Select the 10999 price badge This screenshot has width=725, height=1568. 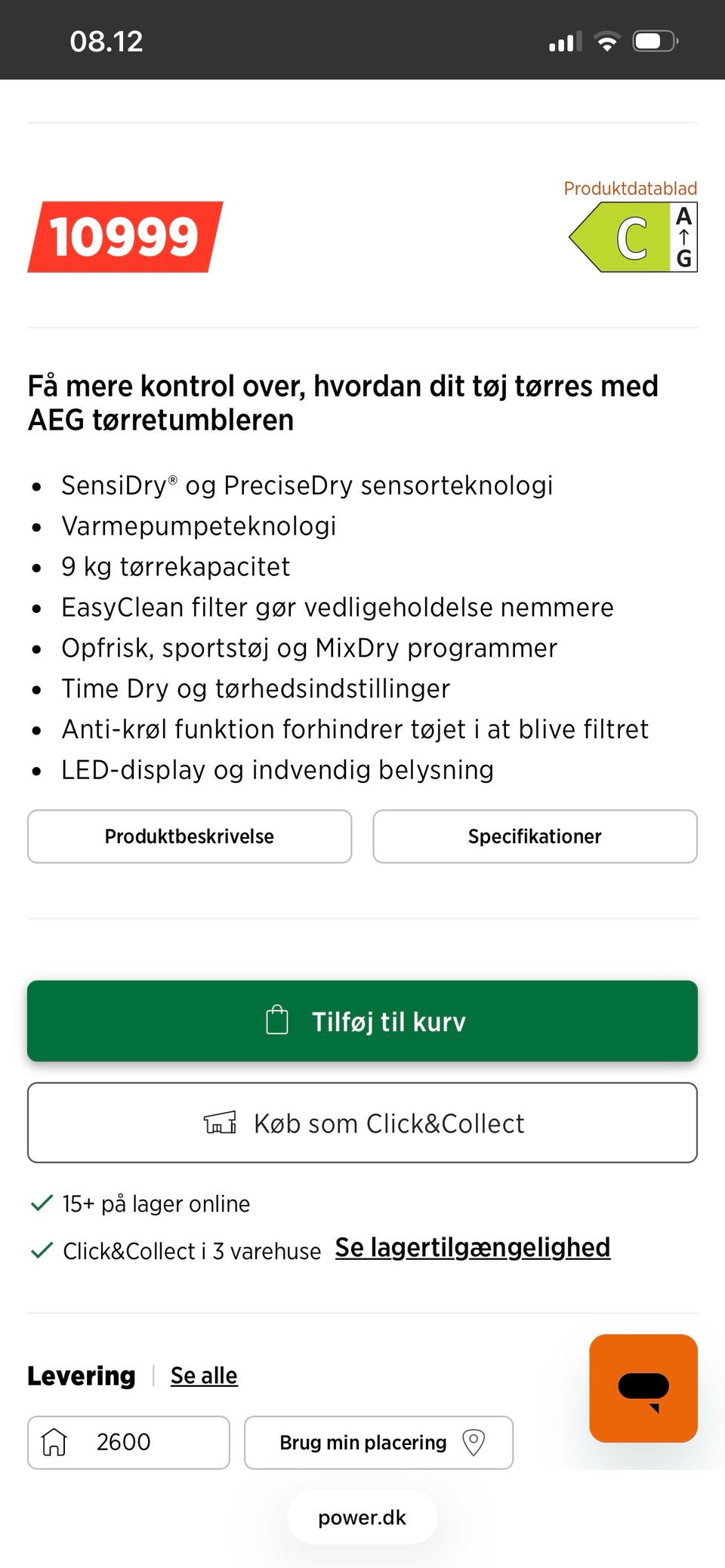[x=125, y=236]
